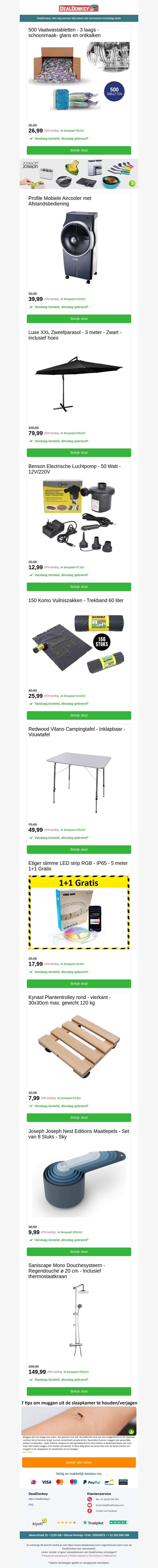This screenshot has height=1568, width=158.
Task: Open Bekijk deal for Etiger LED strip
Action: 79,984
